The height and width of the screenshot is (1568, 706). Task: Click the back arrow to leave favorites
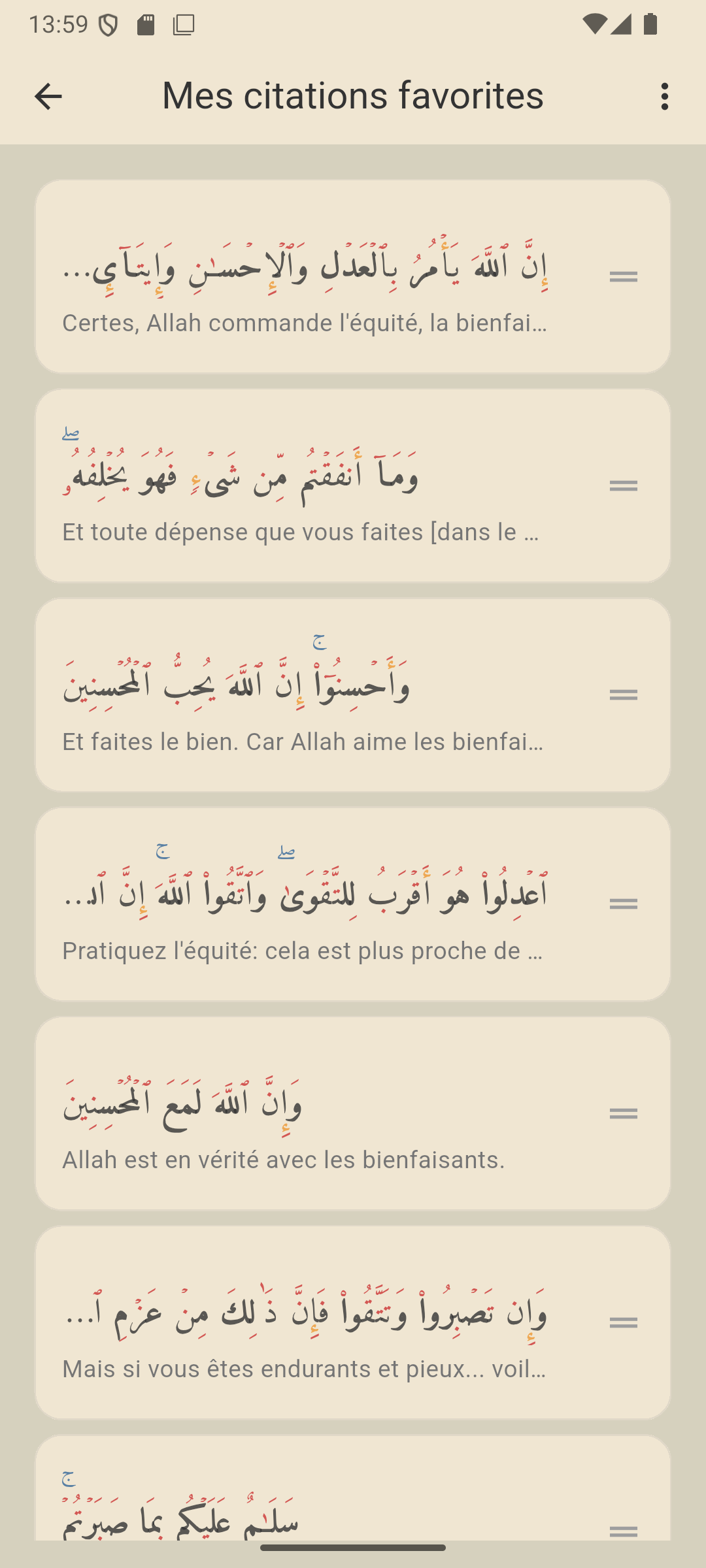[x=48, y=96]
